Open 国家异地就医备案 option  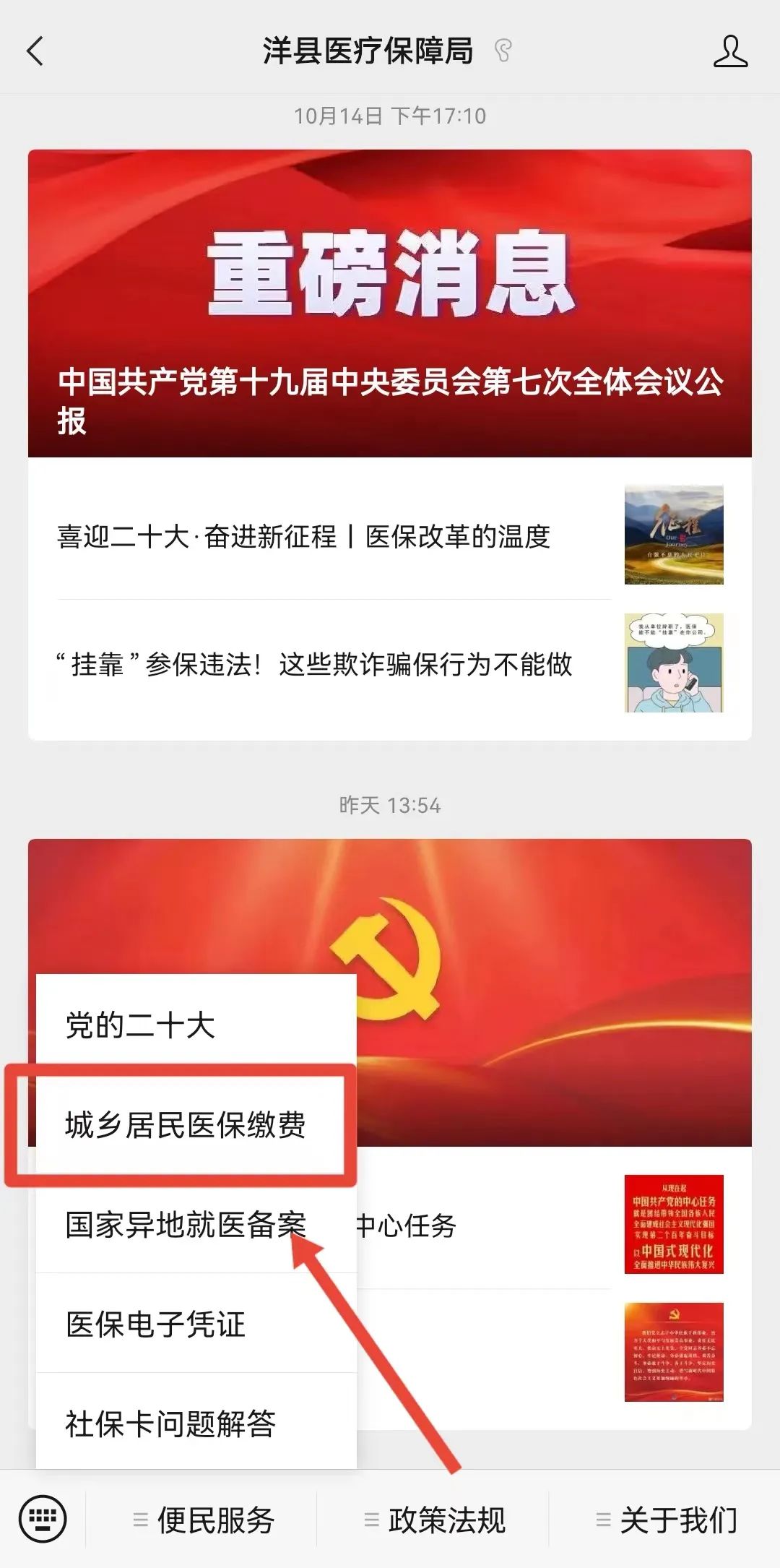(186, 1225)
